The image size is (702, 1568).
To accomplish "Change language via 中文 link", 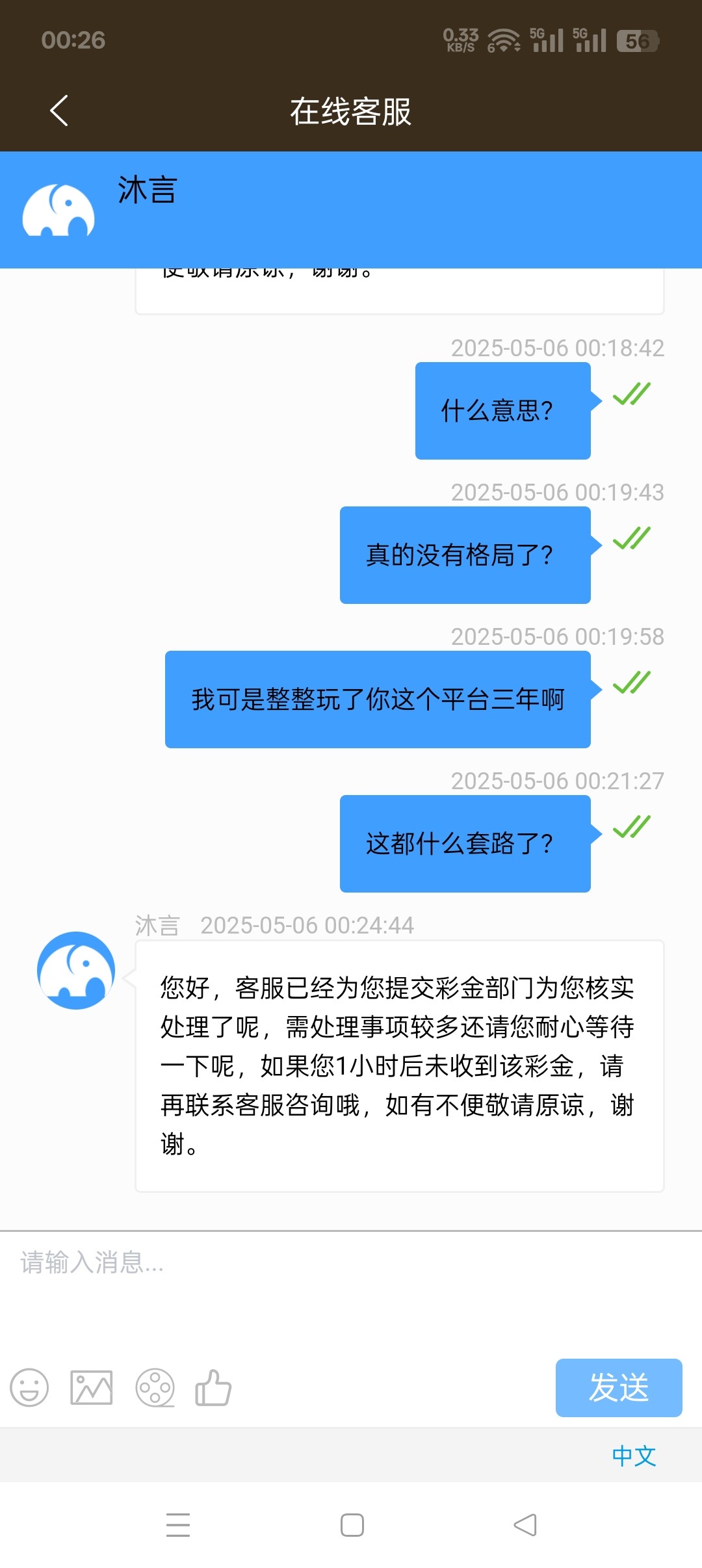I will coord(634,1456).
